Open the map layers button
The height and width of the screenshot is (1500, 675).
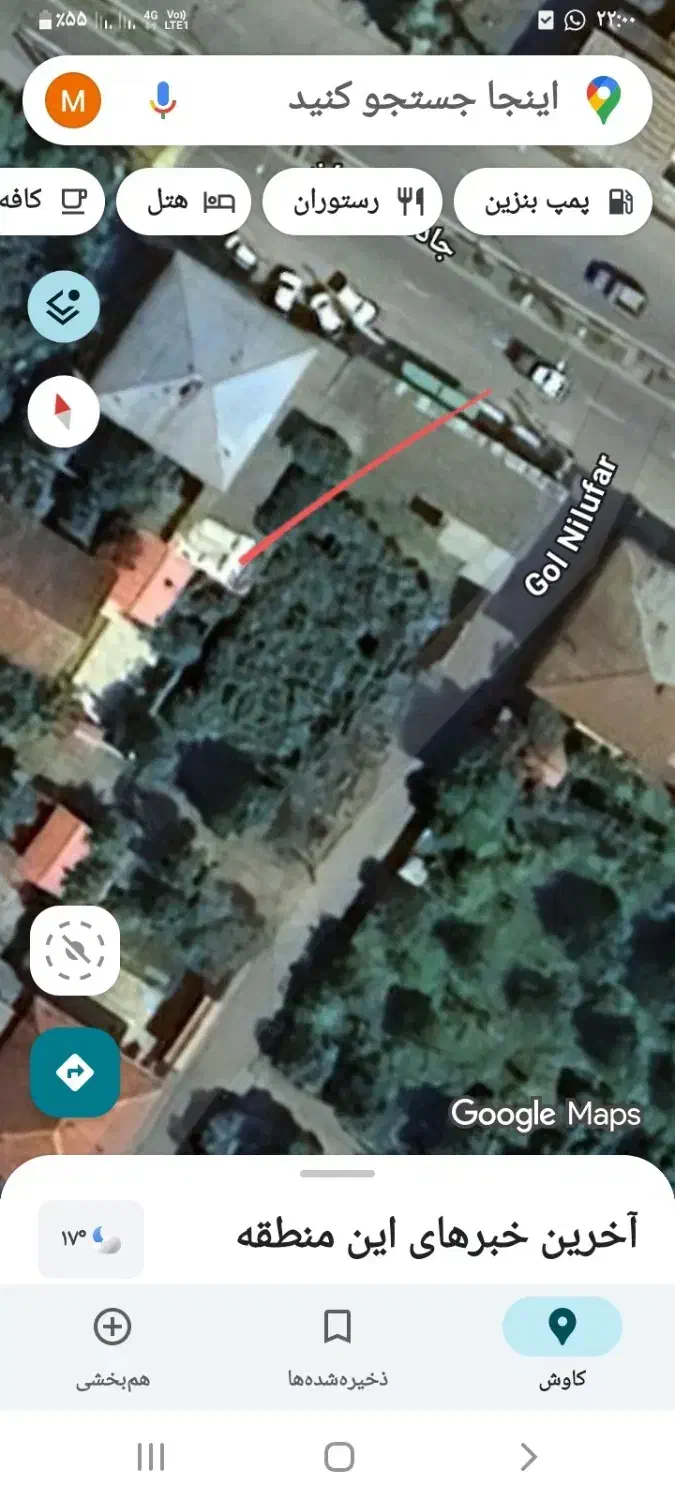[x=64, y=307]
